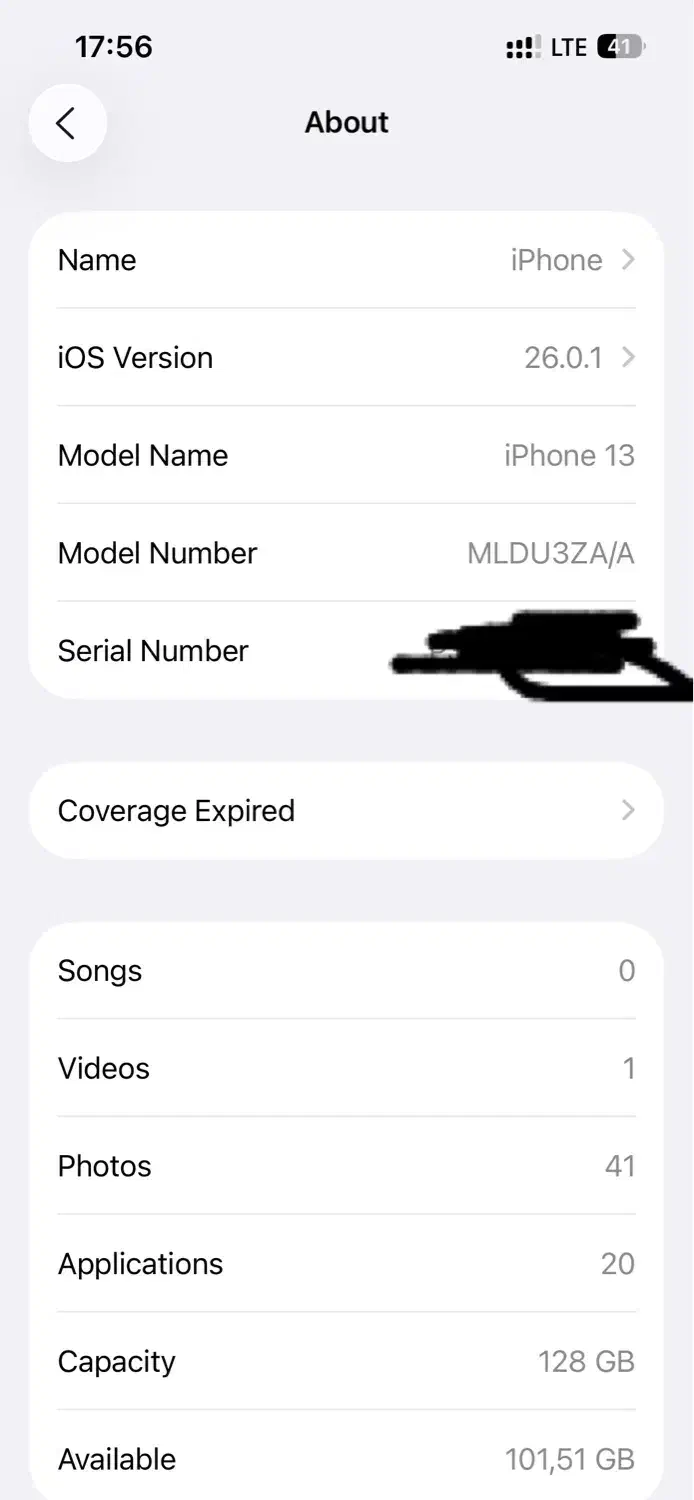This screenshot has width=694, height=1500.
Task: Open the Coverage Expired details
Action: coord(346,810)
